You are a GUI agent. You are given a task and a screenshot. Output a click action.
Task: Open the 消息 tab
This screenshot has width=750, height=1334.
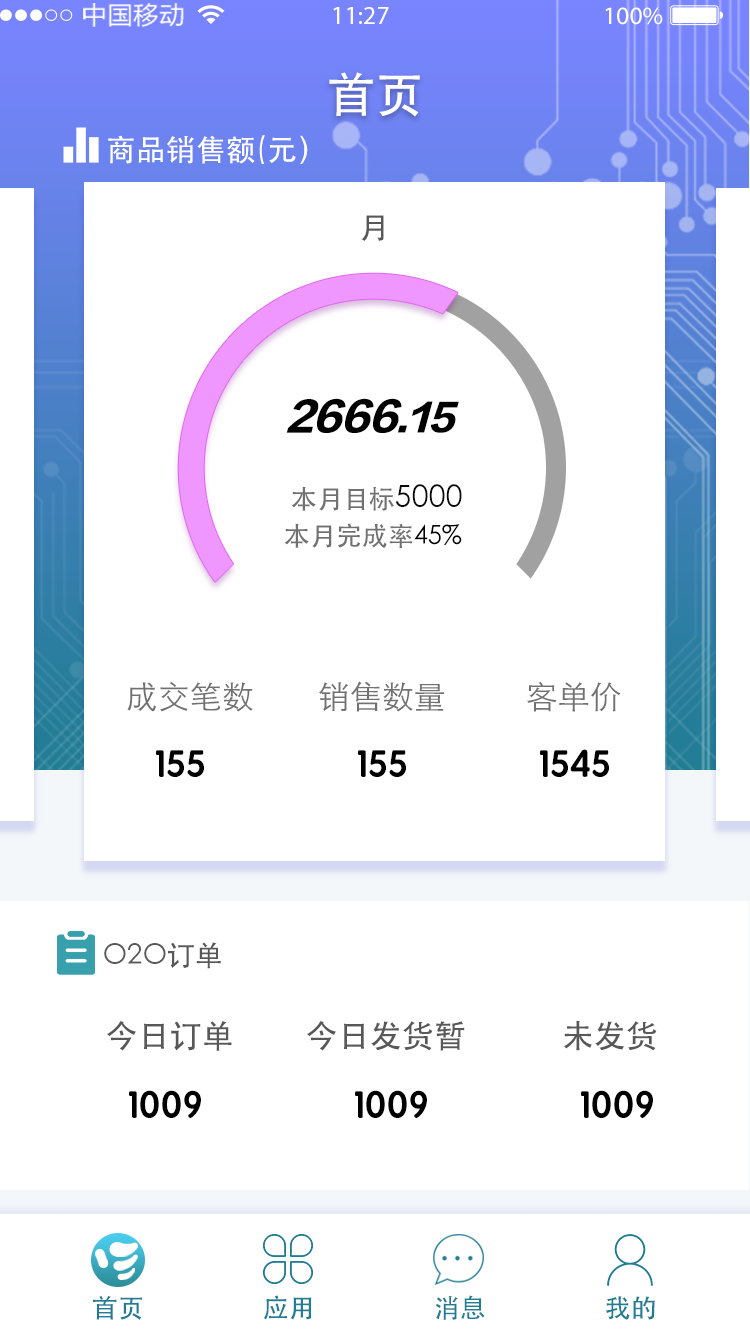click(459, 1275)
